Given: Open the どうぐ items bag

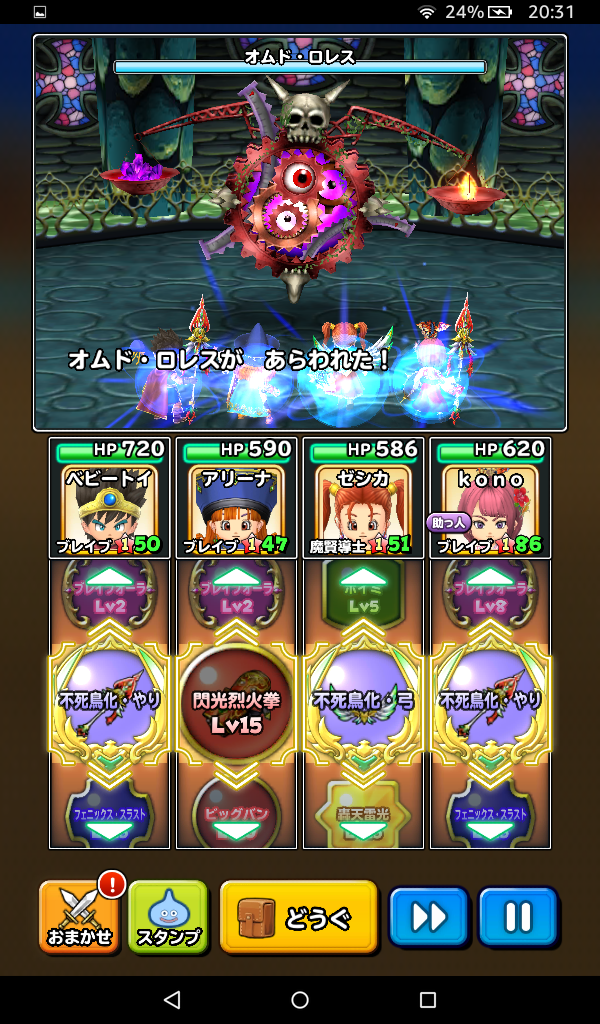Looking at the screenshot, I should point(298,916).
